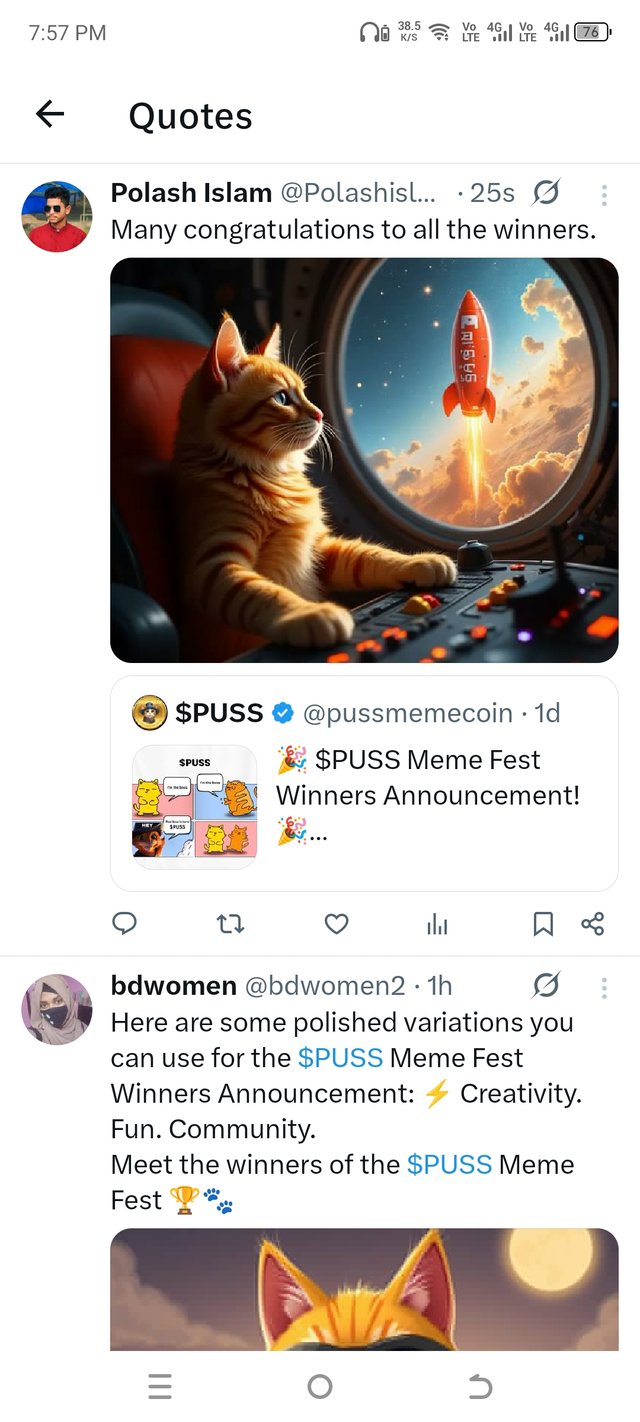This screenshot has width=640, height=1422.
Task: Open overflow menu on Polash Islam's post
Action: (604, 194)
